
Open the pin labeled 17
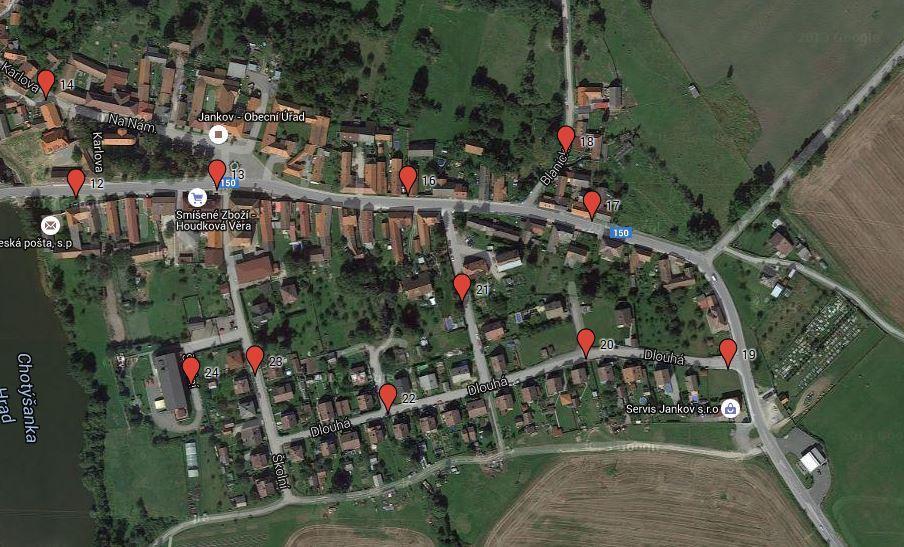tap(592, 203)
